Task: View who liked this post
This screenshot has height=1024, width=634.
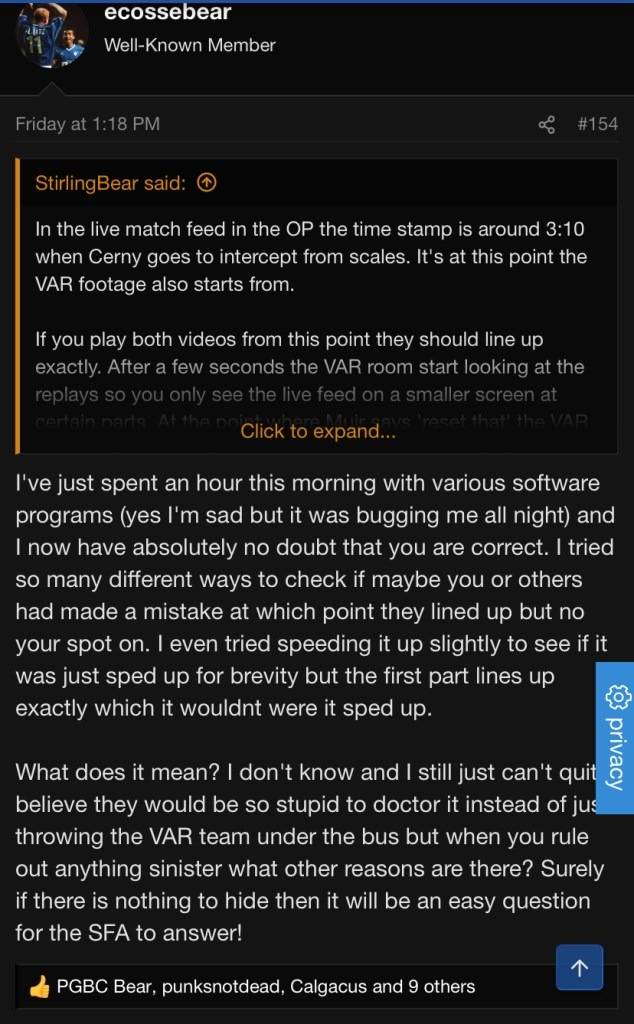Action: pos(266,987)
